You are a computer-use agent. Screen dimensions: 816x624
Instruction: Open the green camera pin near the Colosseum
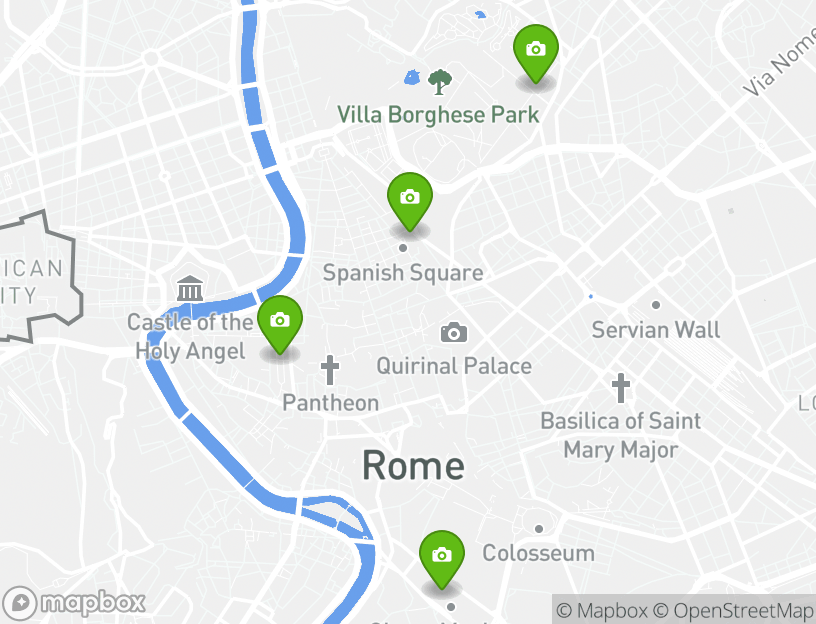(x=441, y=556)
